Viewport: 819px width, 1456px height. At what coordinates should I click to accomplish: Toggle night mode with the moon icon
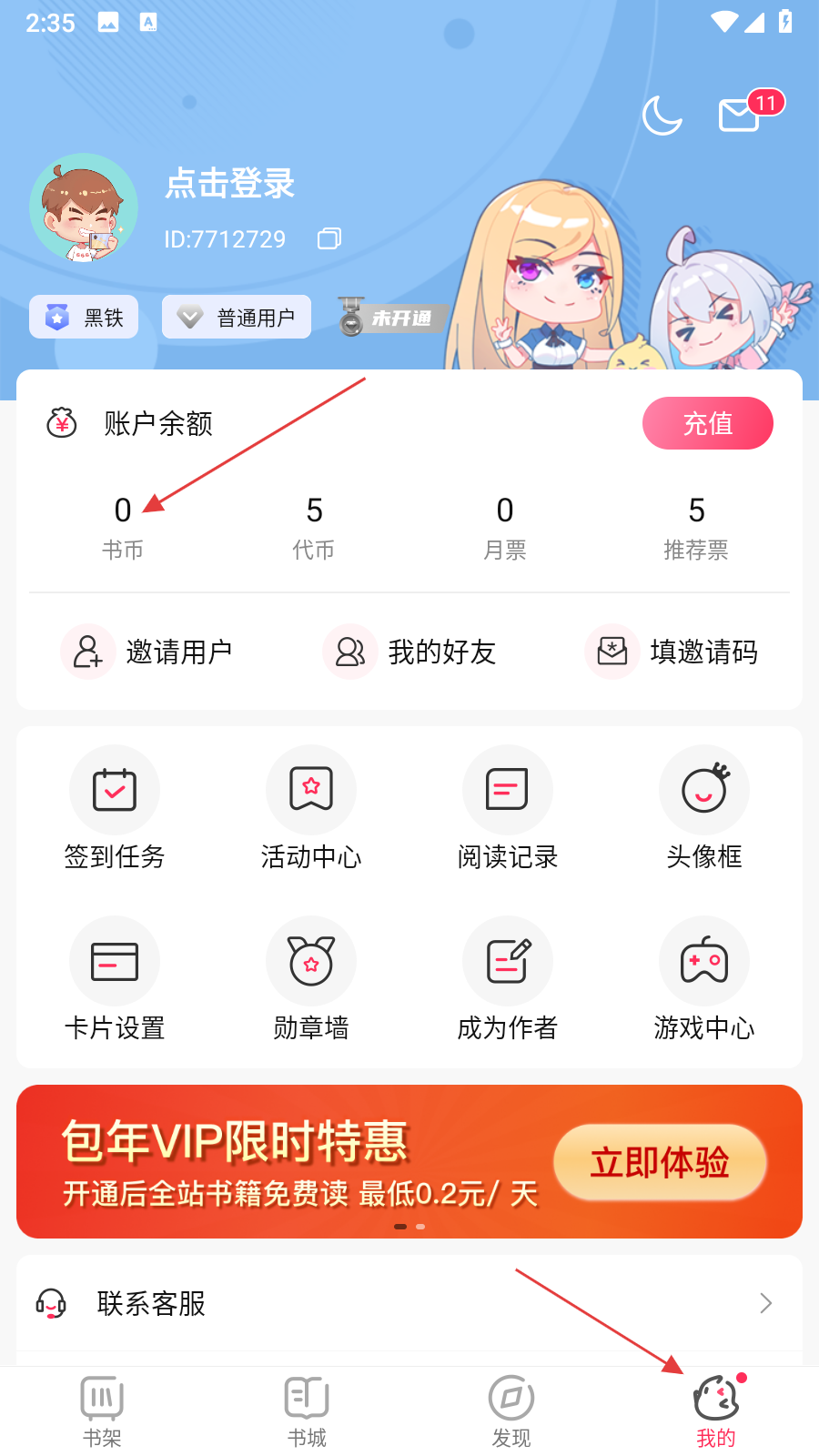point(662,116)
